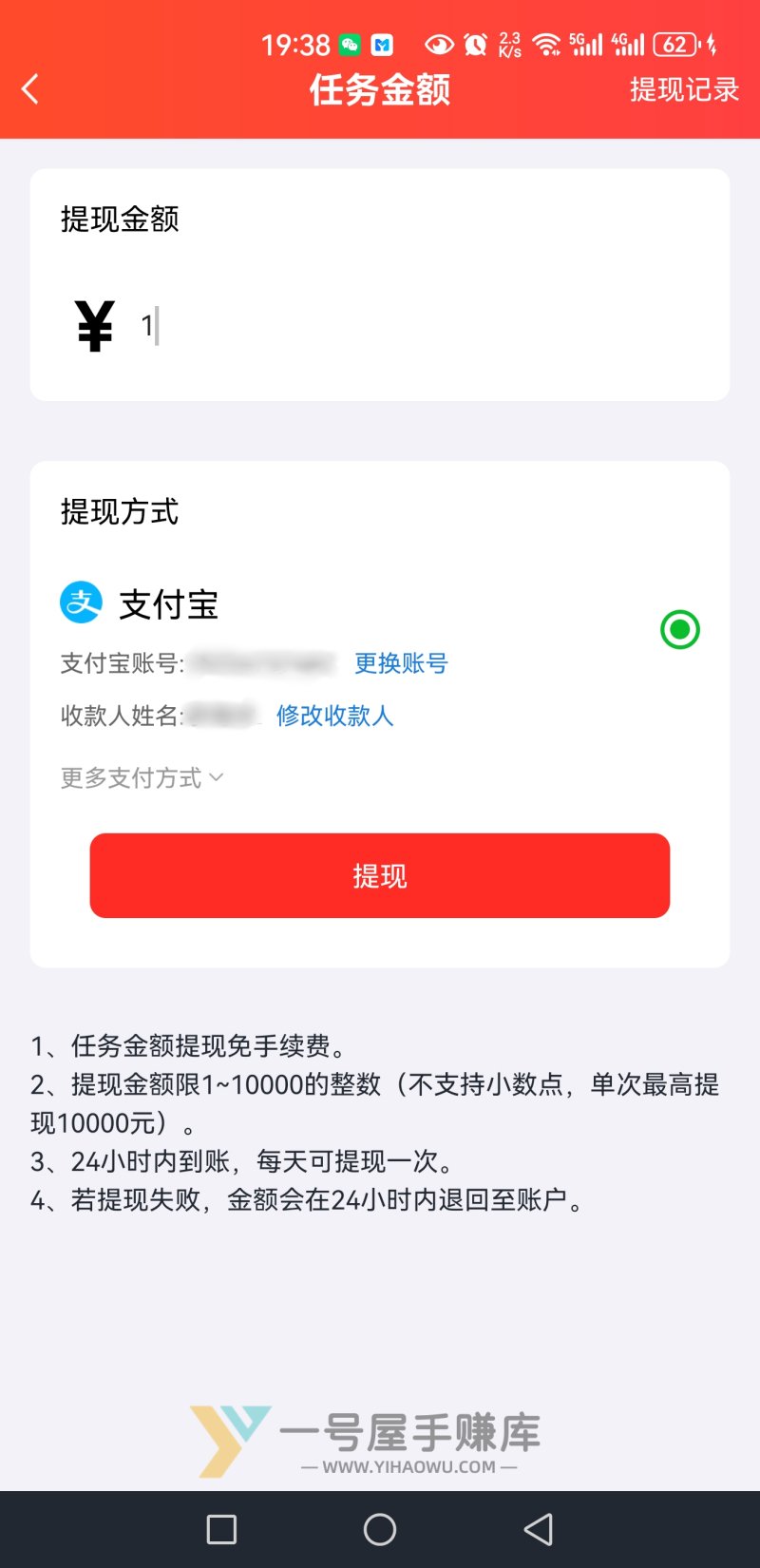Tap the 5G signal icon in status bar
Viewport: 760px width, 1568px height.
pyautogui.click(x=584, y=44)
